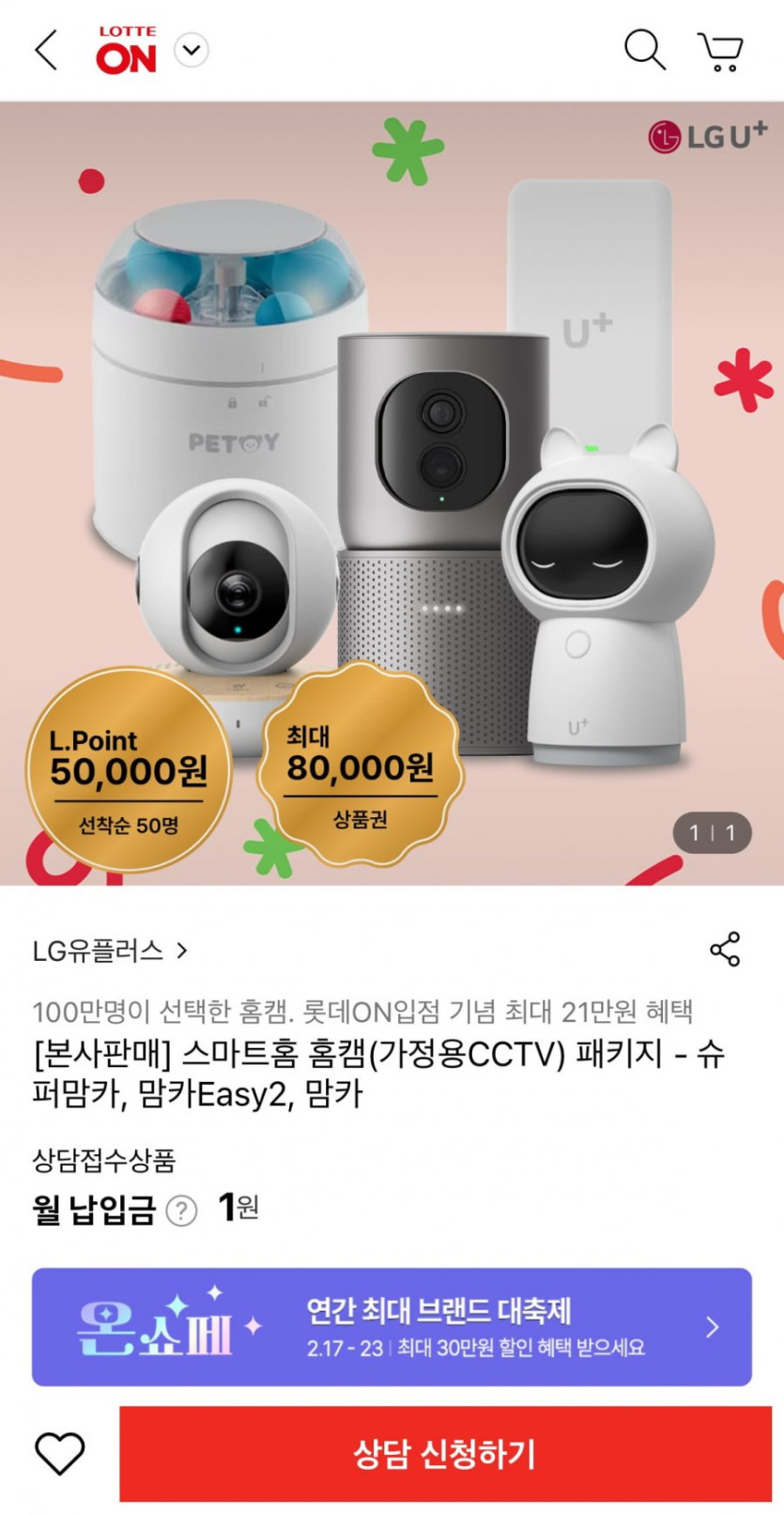Open the shopping cart
The width and height of the screenshot is (784, 1514).
point(720,52)
